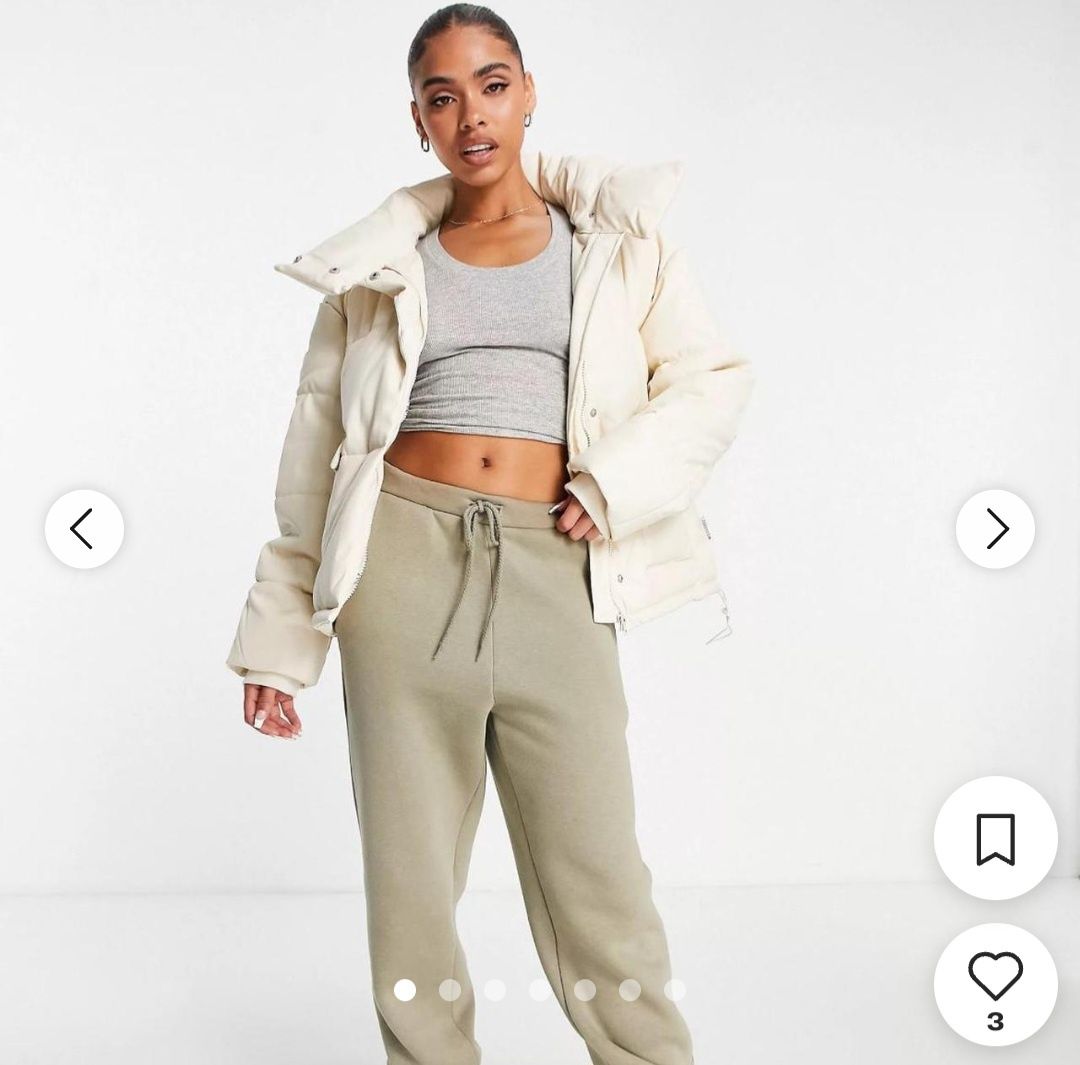
Task: Jump to the second image dot
Action: [450, 990]
